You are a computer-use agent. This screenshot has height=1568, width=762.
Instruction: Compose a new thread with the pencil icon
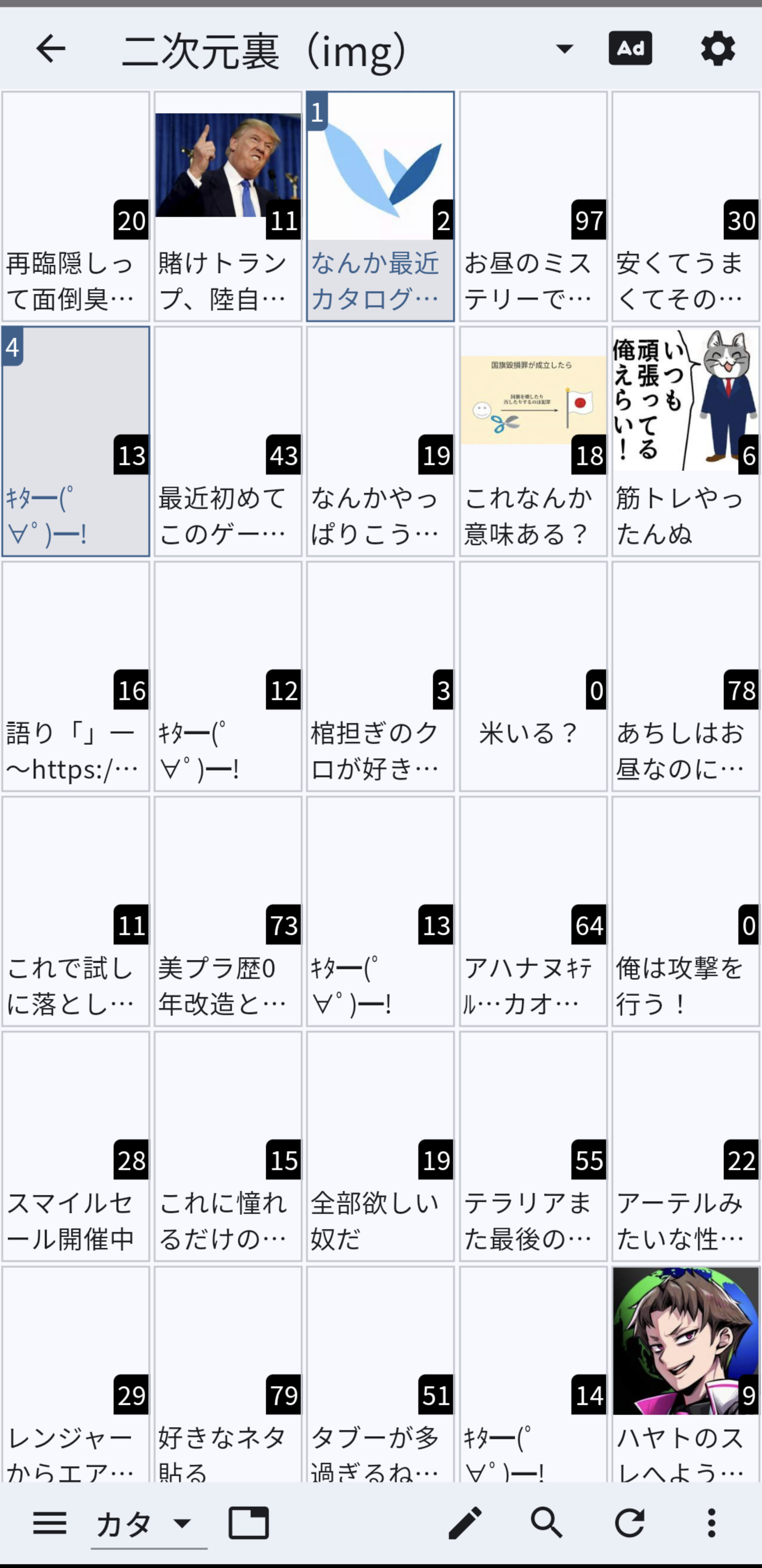click(x=465, y=1523)
